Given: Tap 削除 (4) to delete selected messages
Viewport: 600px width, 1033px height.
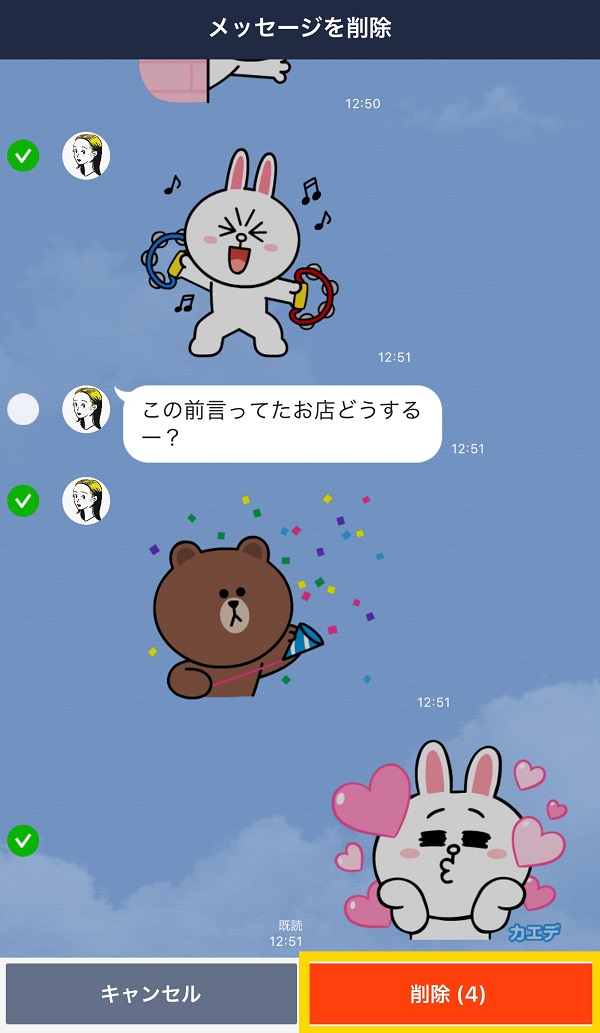Looking at the screenshot, I should point(447,993).
